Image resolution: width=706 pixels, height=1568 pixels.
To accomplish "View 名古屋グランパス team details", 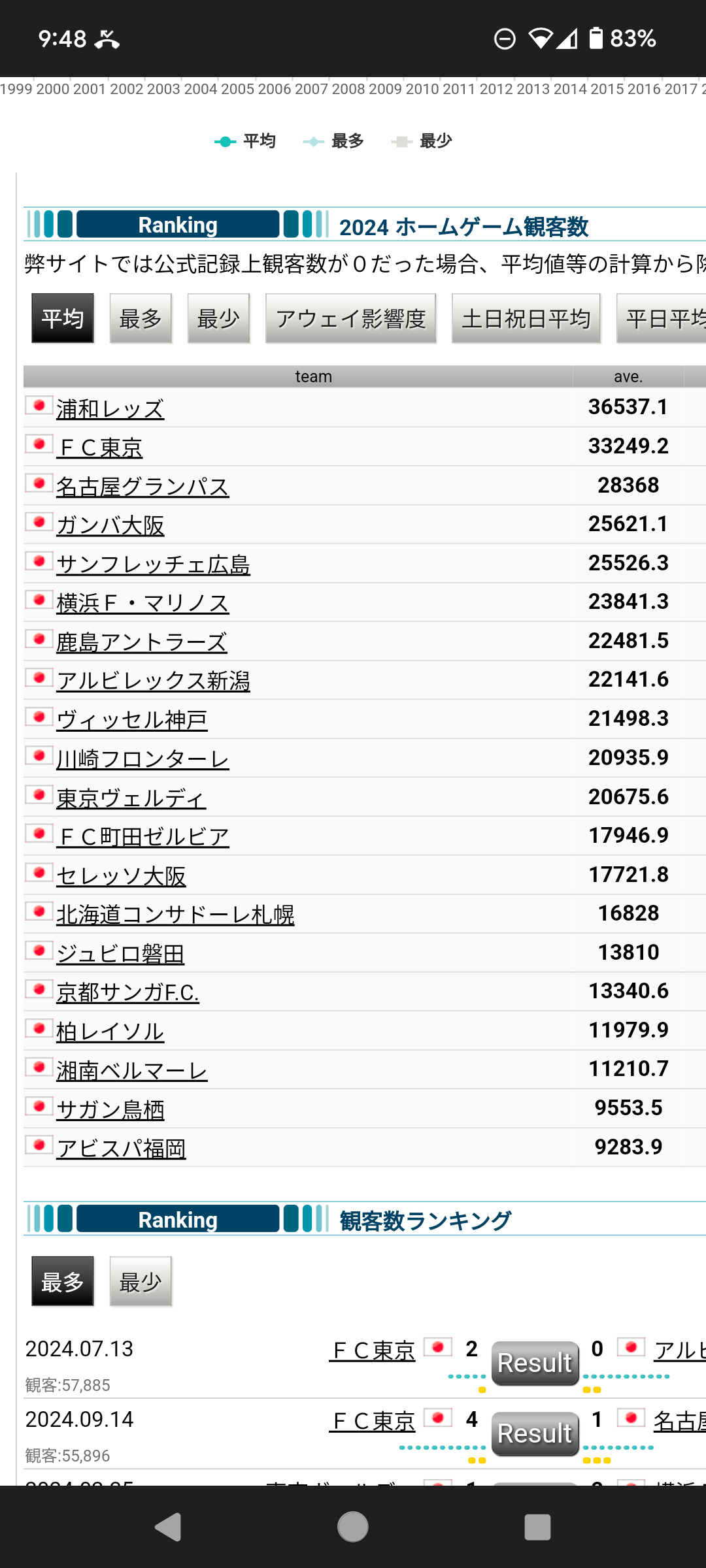I will pyautogui.click(x=143, y=487).
